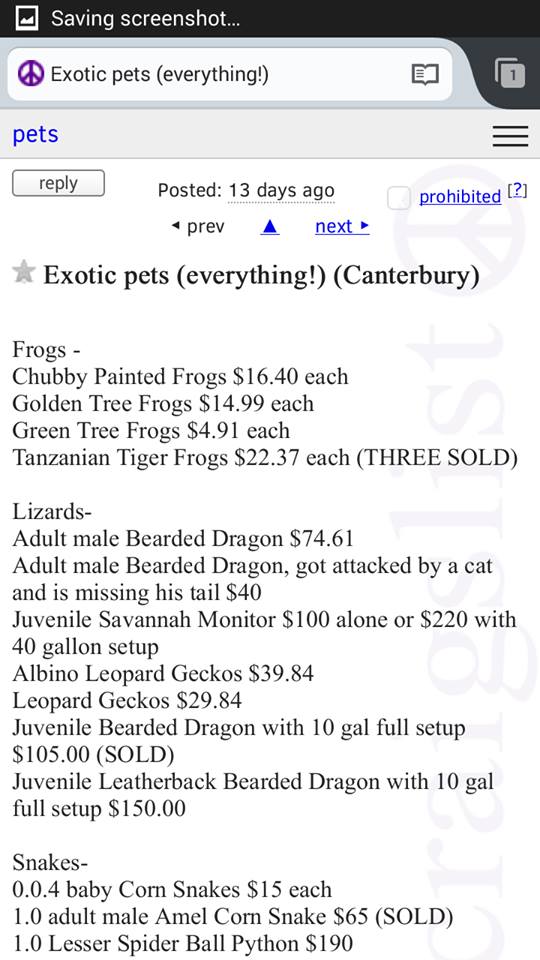540x960 pixels.
Task: Open the pets category link
Action: (x=36, y=134)
